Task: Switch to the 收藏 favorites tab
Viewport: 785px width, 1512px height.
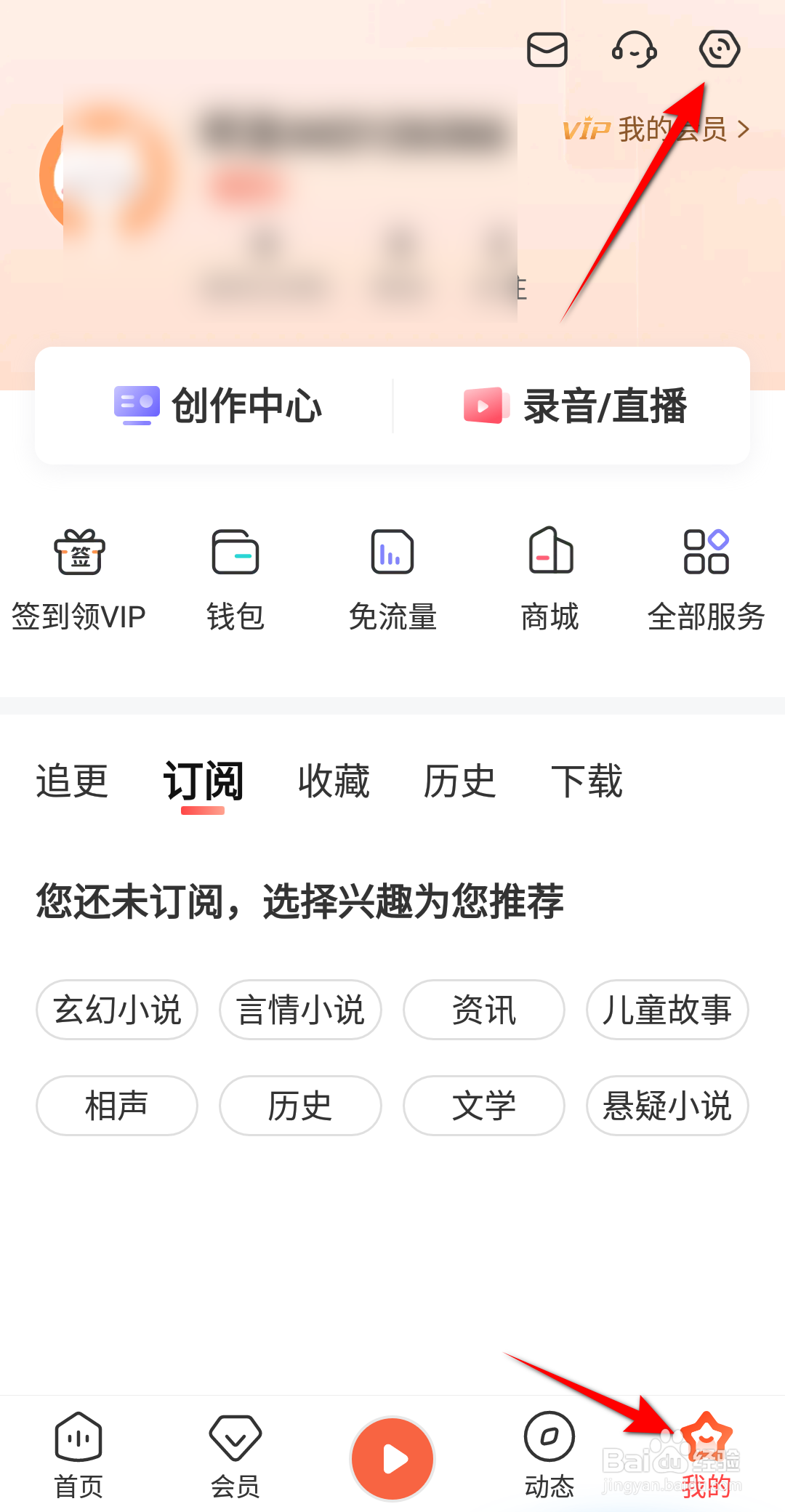Action: pos(334,779)
